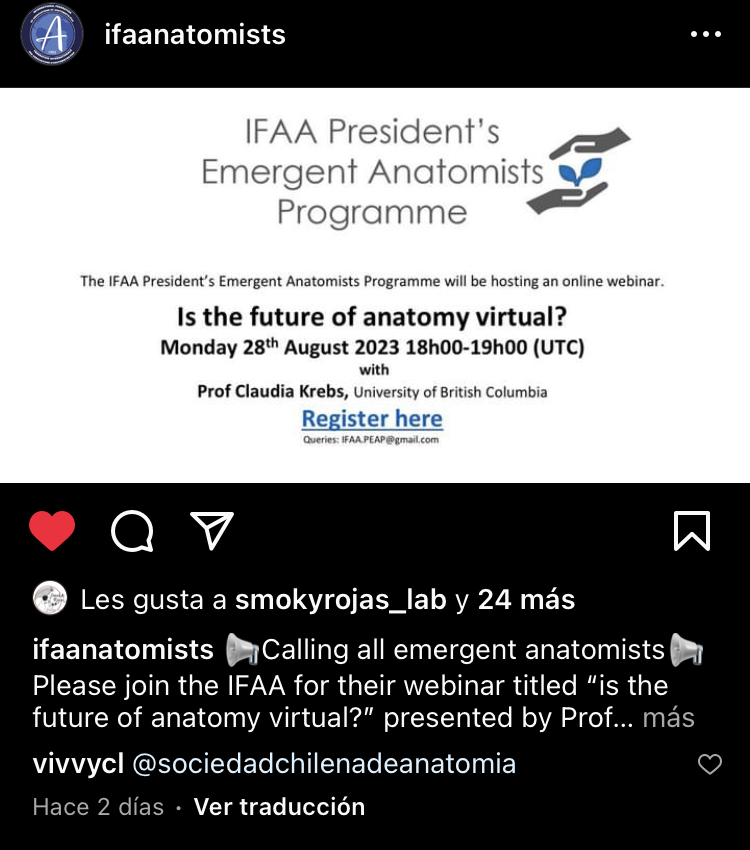The image size is (750, 850).
Task: Like vivvycl's comment
Action: [709, 765]
